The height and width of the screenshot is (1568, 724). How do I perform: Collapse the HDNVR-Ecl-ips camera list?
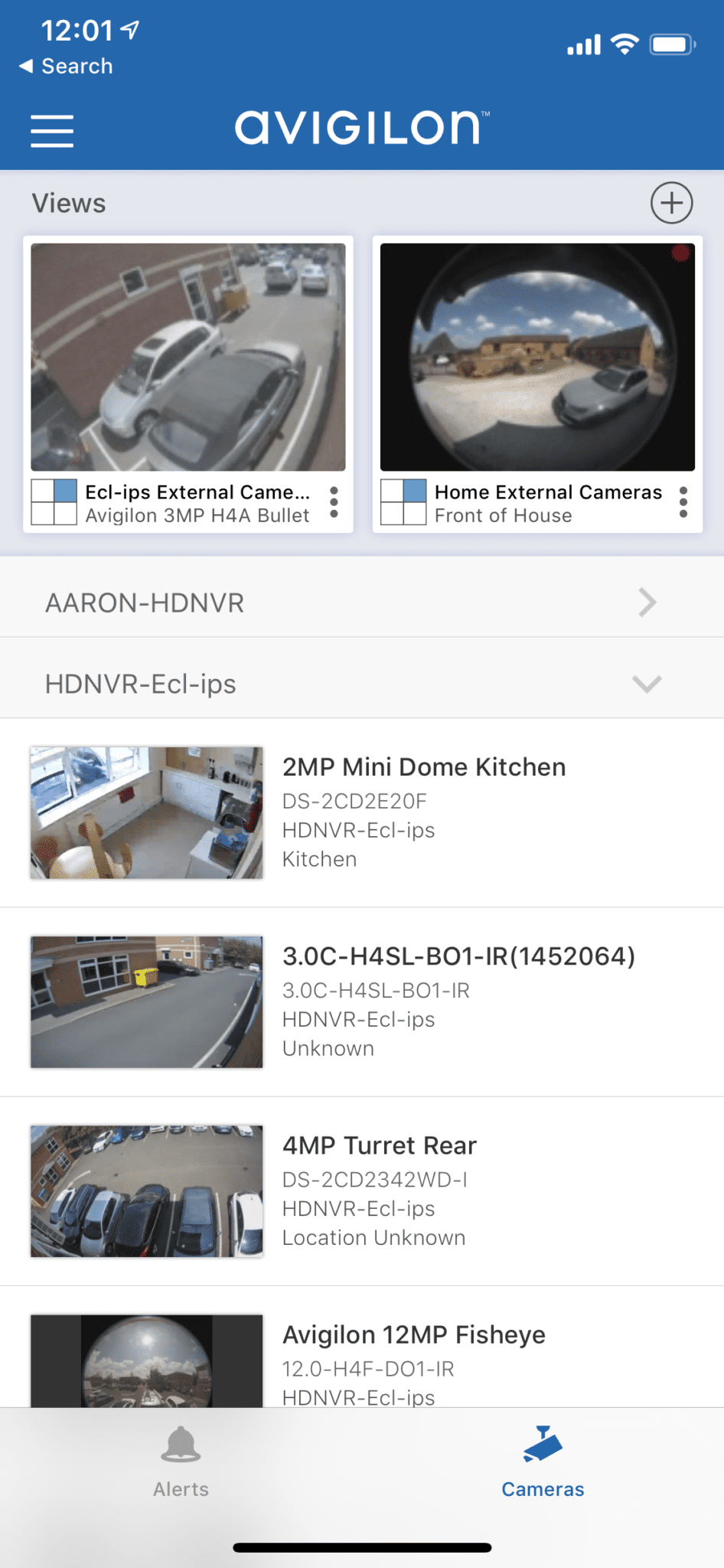(x=647, y=683)
